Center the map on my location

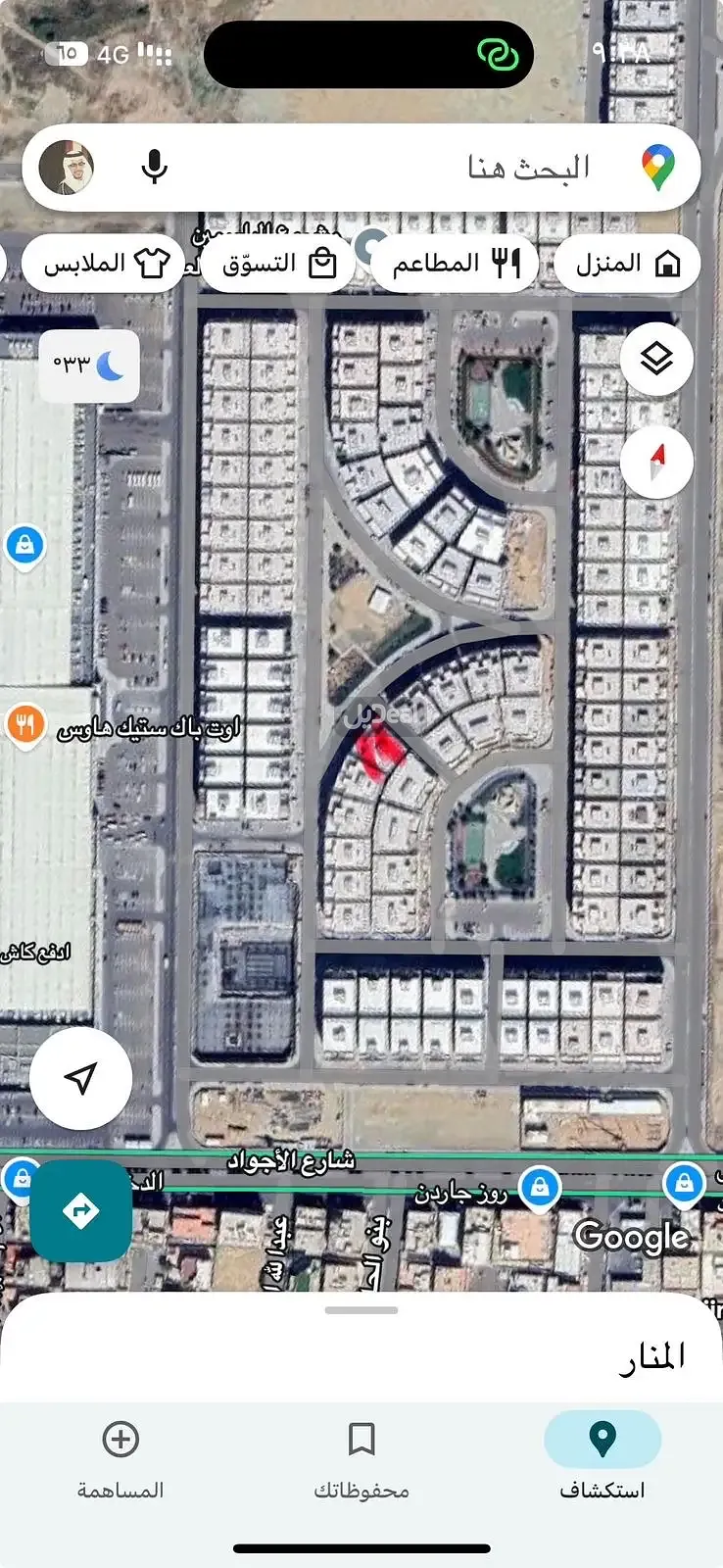(80, 1078)
